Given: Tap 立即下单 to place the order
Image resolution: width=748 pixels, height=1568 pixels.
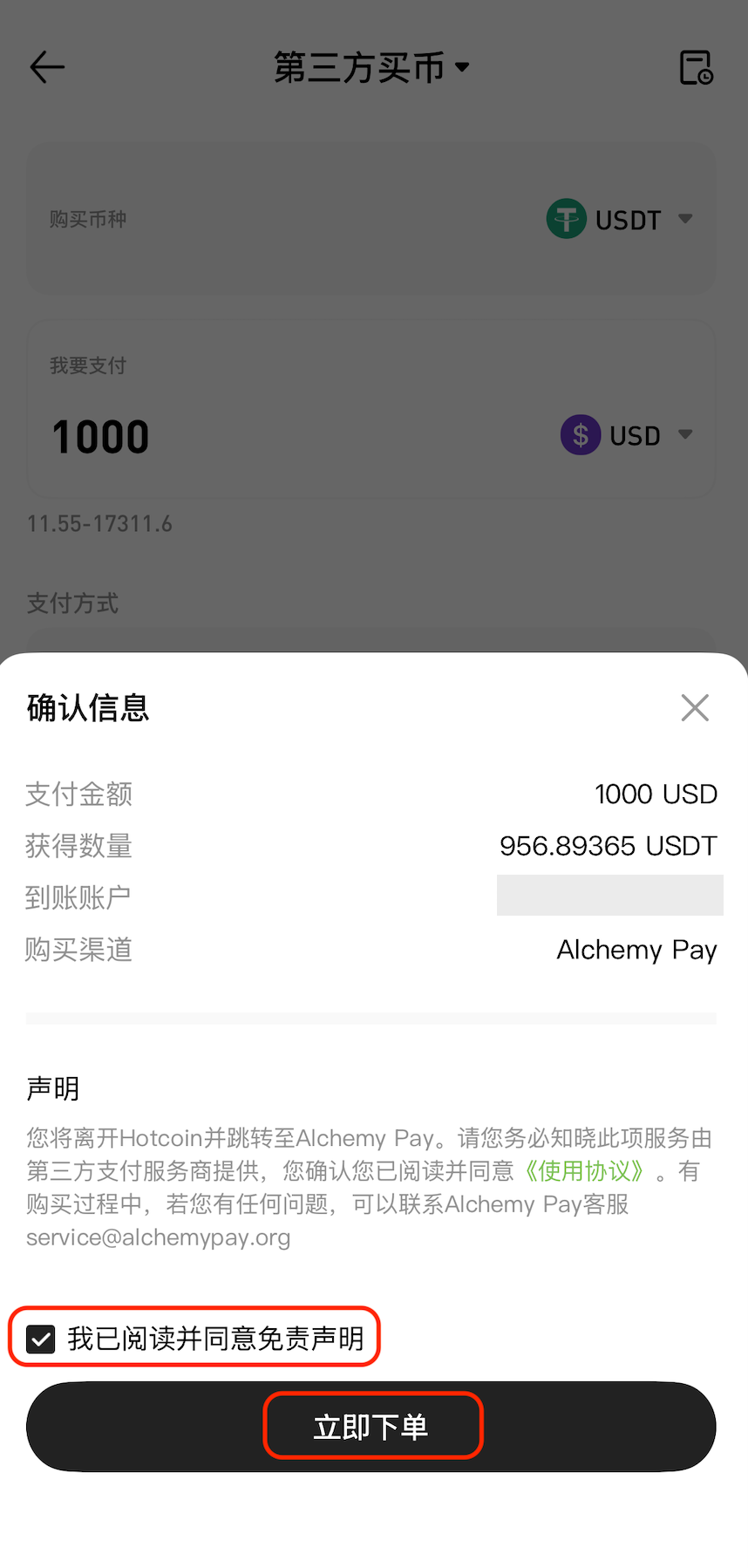Looking at the screenshot, I should coord(371,1427).
